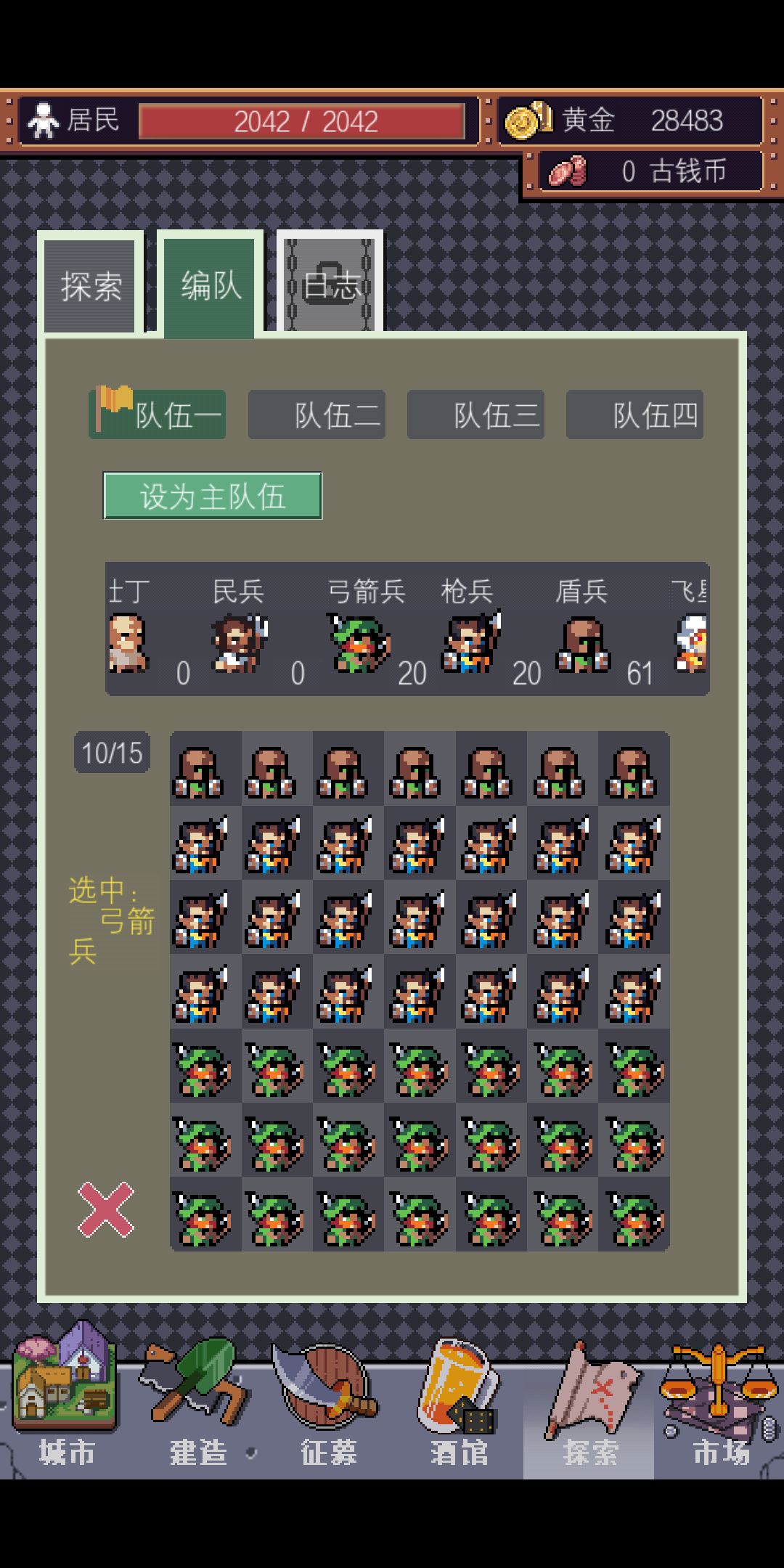Switch to the 探索 tab at top
The width and height of the screenshot is (784, 1568).
click(91, 285)
